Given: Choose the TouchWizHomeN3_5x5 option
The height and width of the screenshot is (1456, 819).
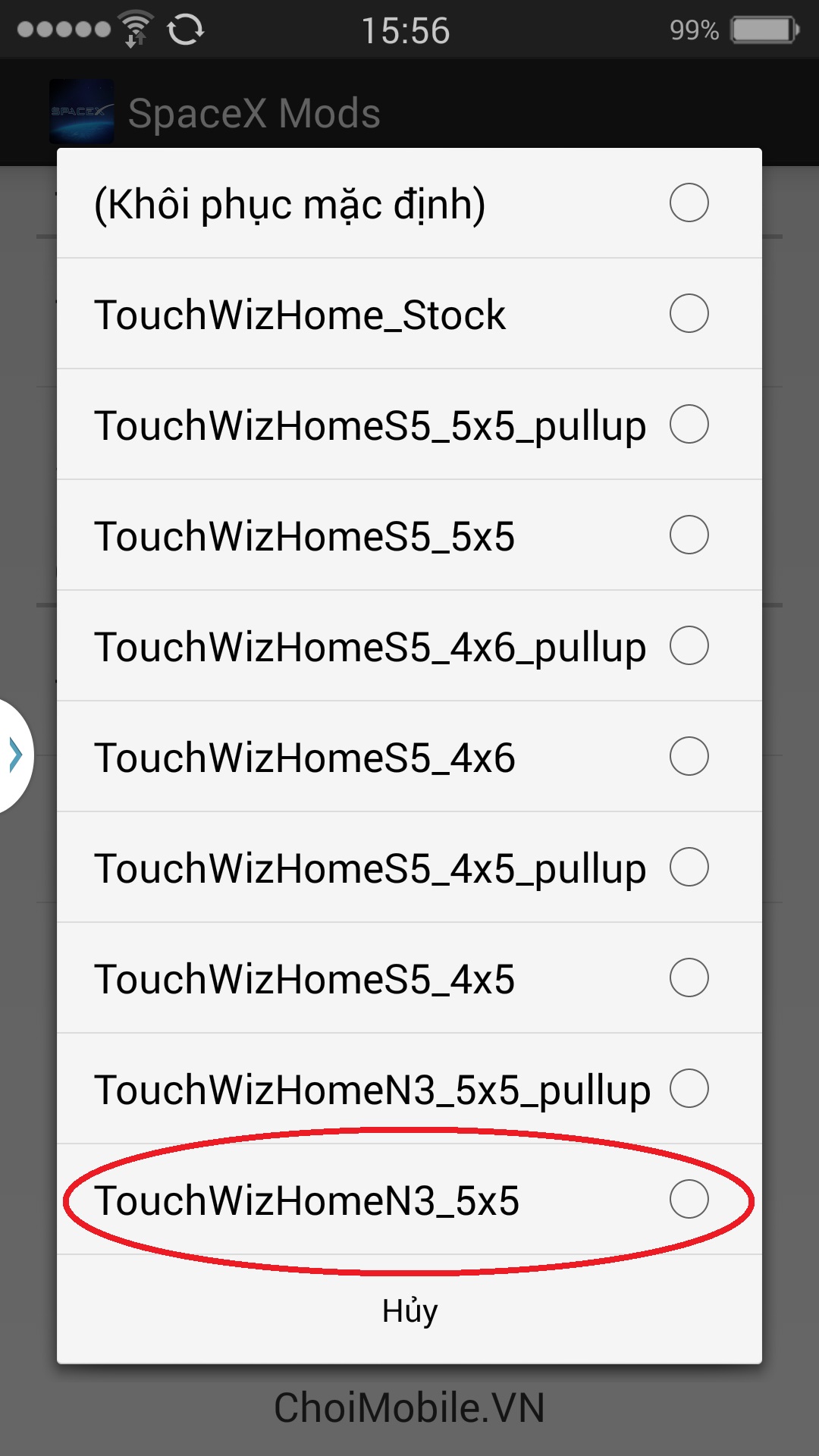Looking at the screenshot, I should (x=409, y=1200).
